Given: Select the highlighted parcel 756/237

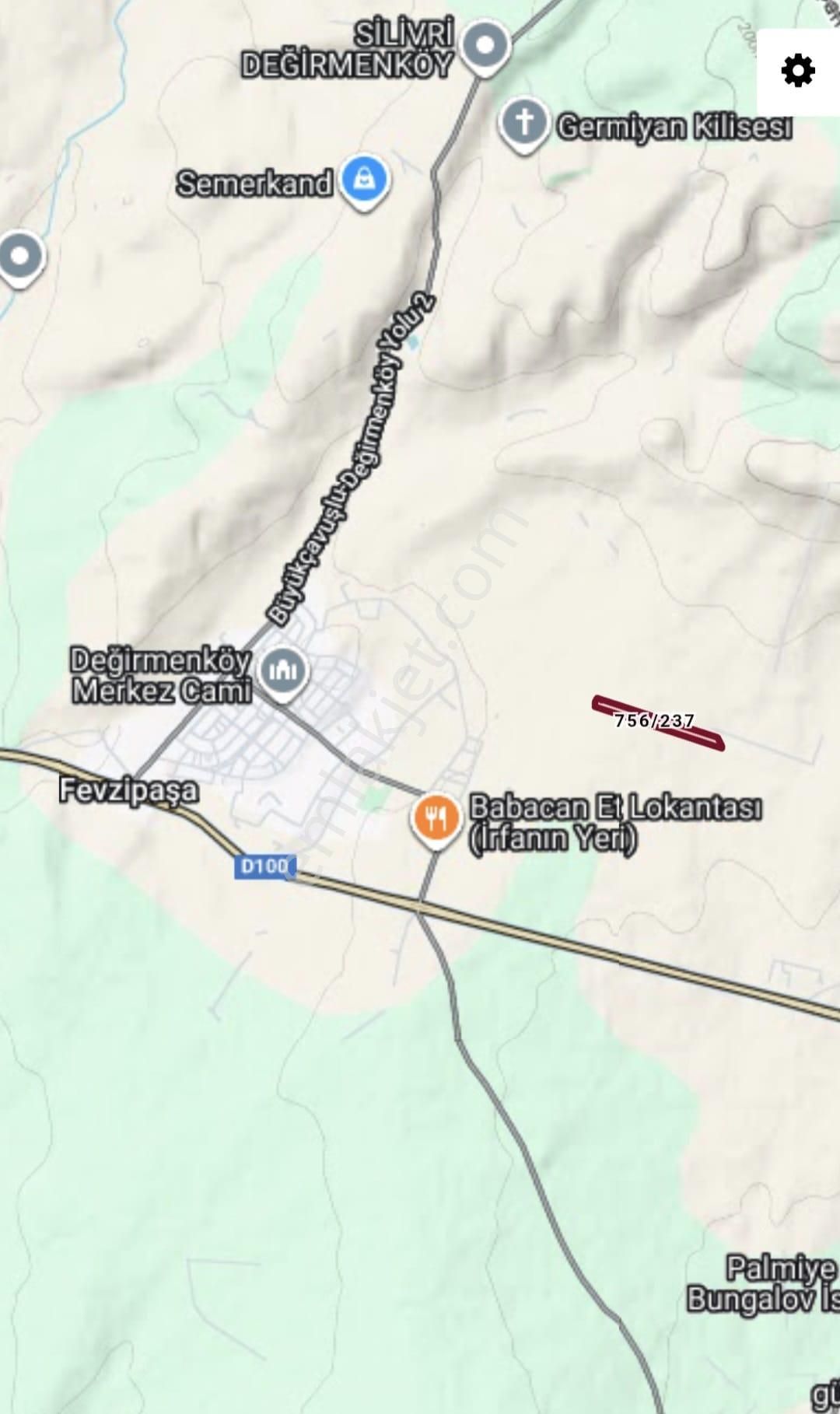Looking at the screenshot, I should coord(657,723).
